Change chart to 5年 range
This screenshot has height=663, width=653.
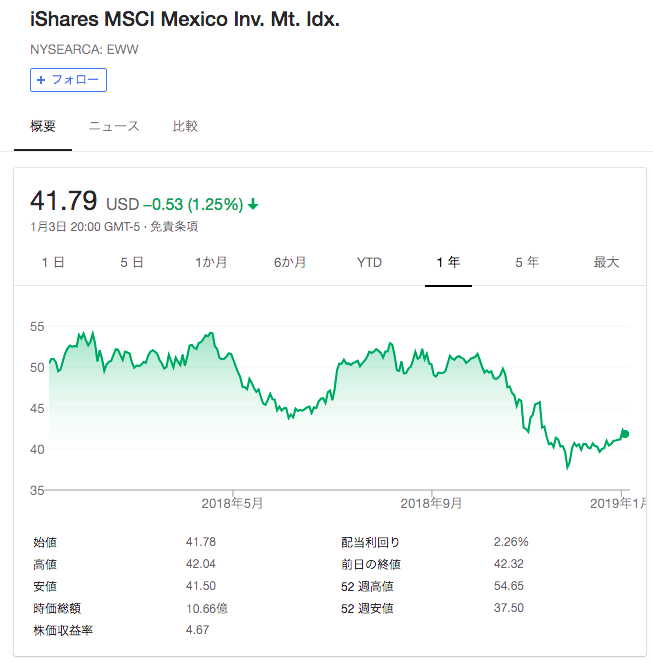tap(527, 263)
